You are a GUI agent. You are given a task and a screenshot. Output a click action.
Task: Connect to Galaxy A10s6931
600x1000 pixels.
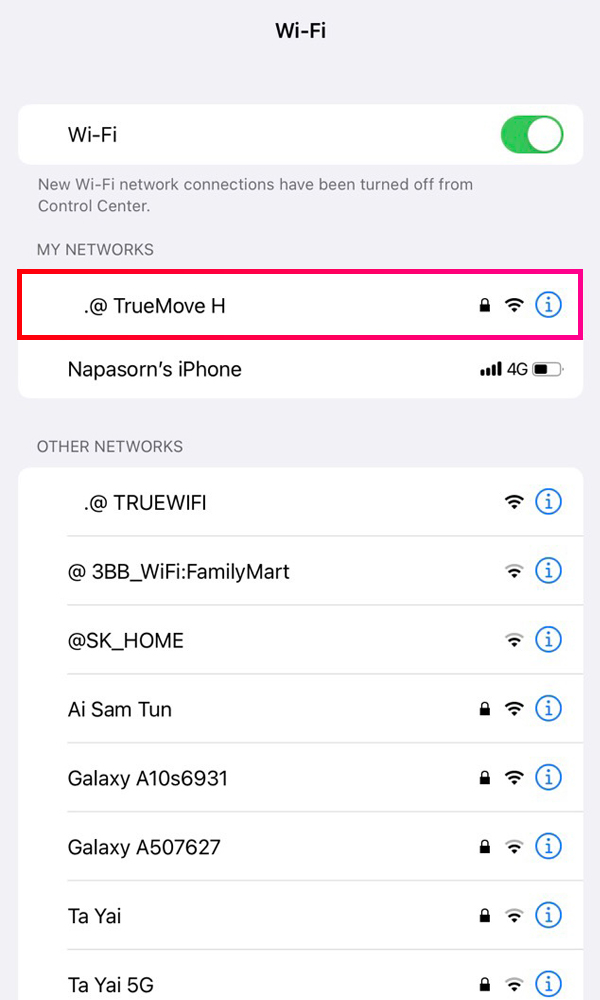(147, 778)
